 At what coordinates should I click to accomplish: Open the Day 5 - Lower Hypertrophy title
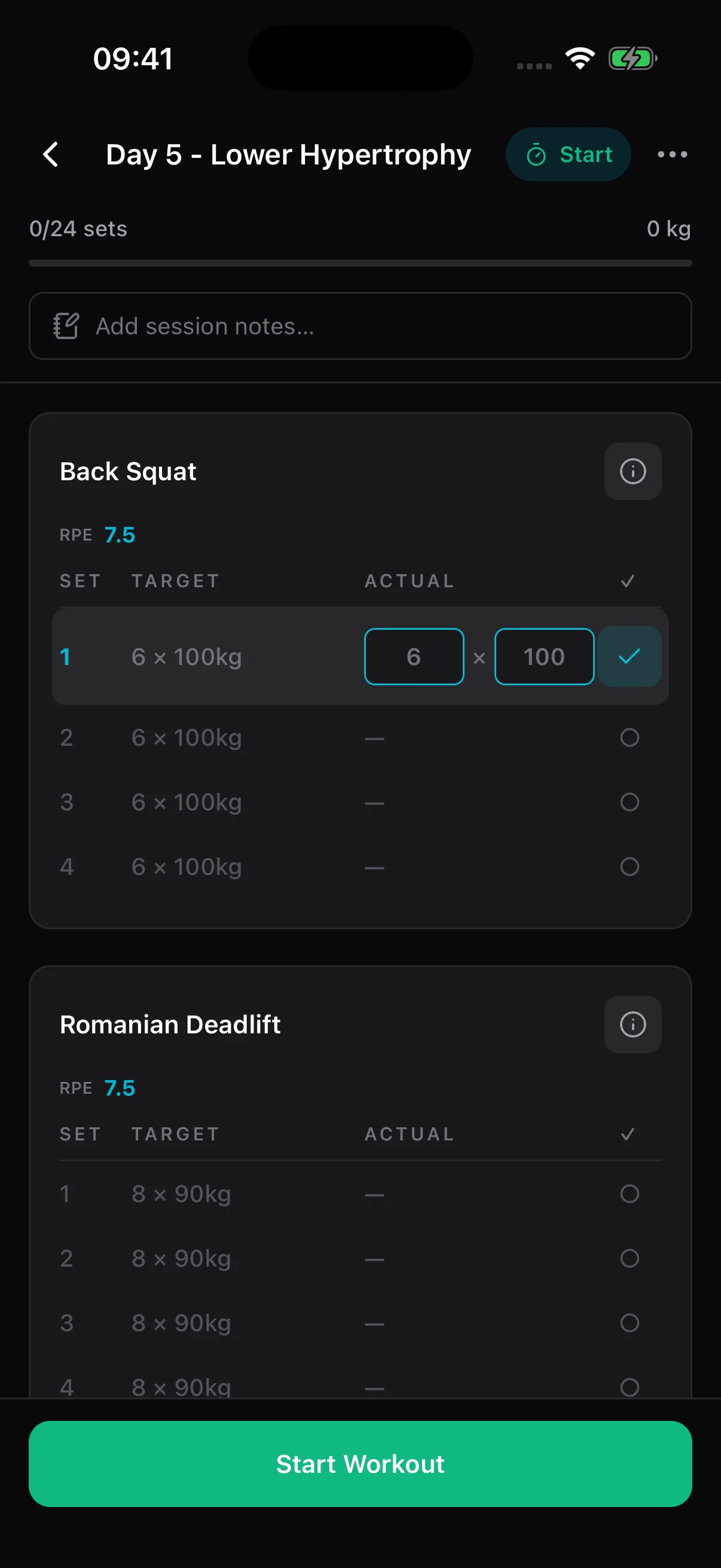click(x=288, y=154)
